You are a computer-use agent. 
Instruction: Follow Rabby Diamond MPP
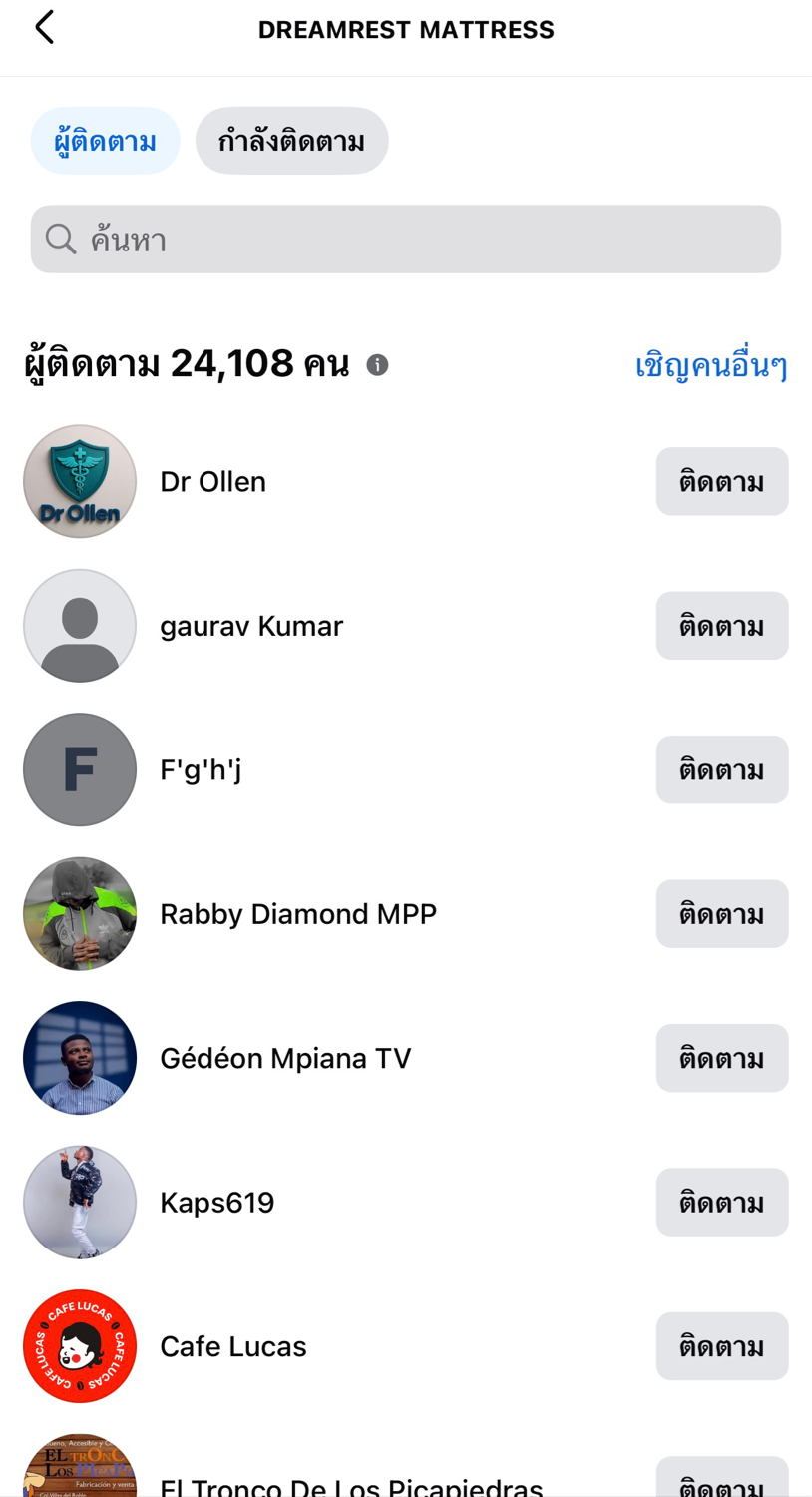pyautogui.click(x=721, y=914)
